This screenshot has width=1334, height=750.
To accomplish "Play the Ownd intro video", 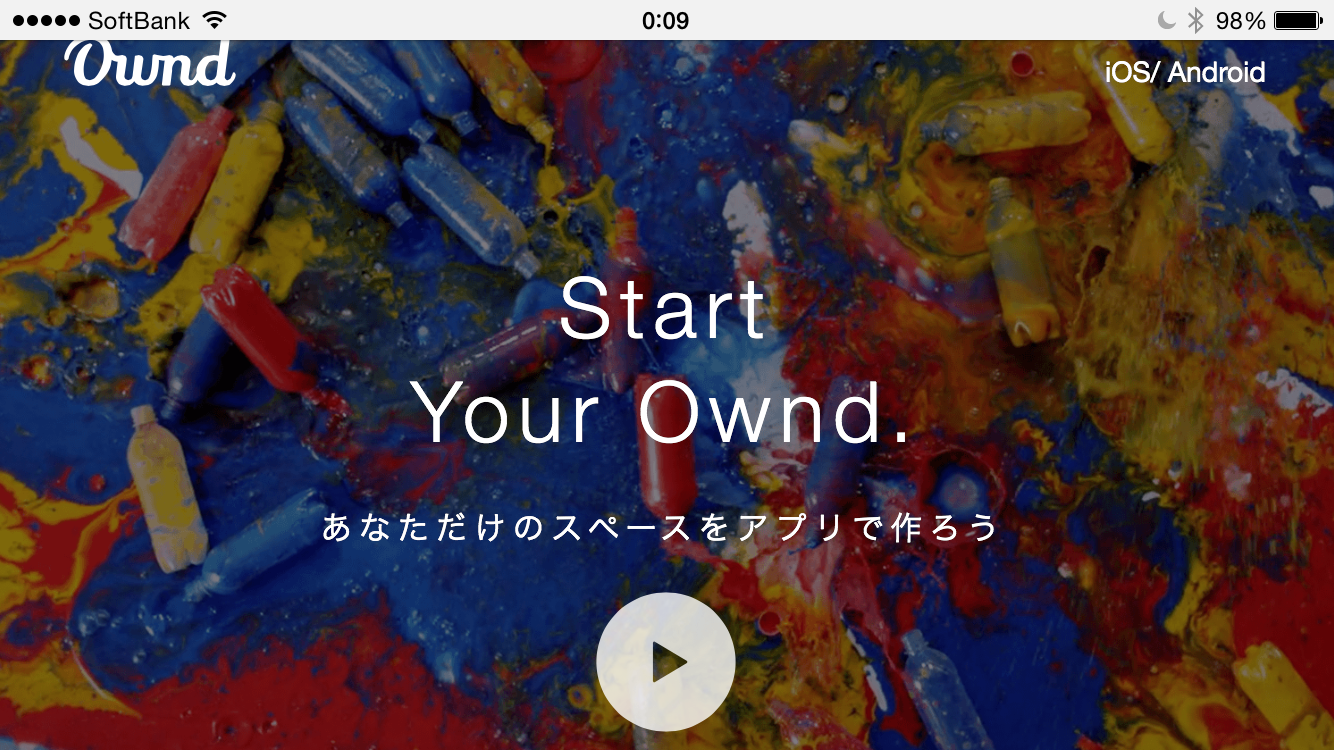I will click(666, 661).
